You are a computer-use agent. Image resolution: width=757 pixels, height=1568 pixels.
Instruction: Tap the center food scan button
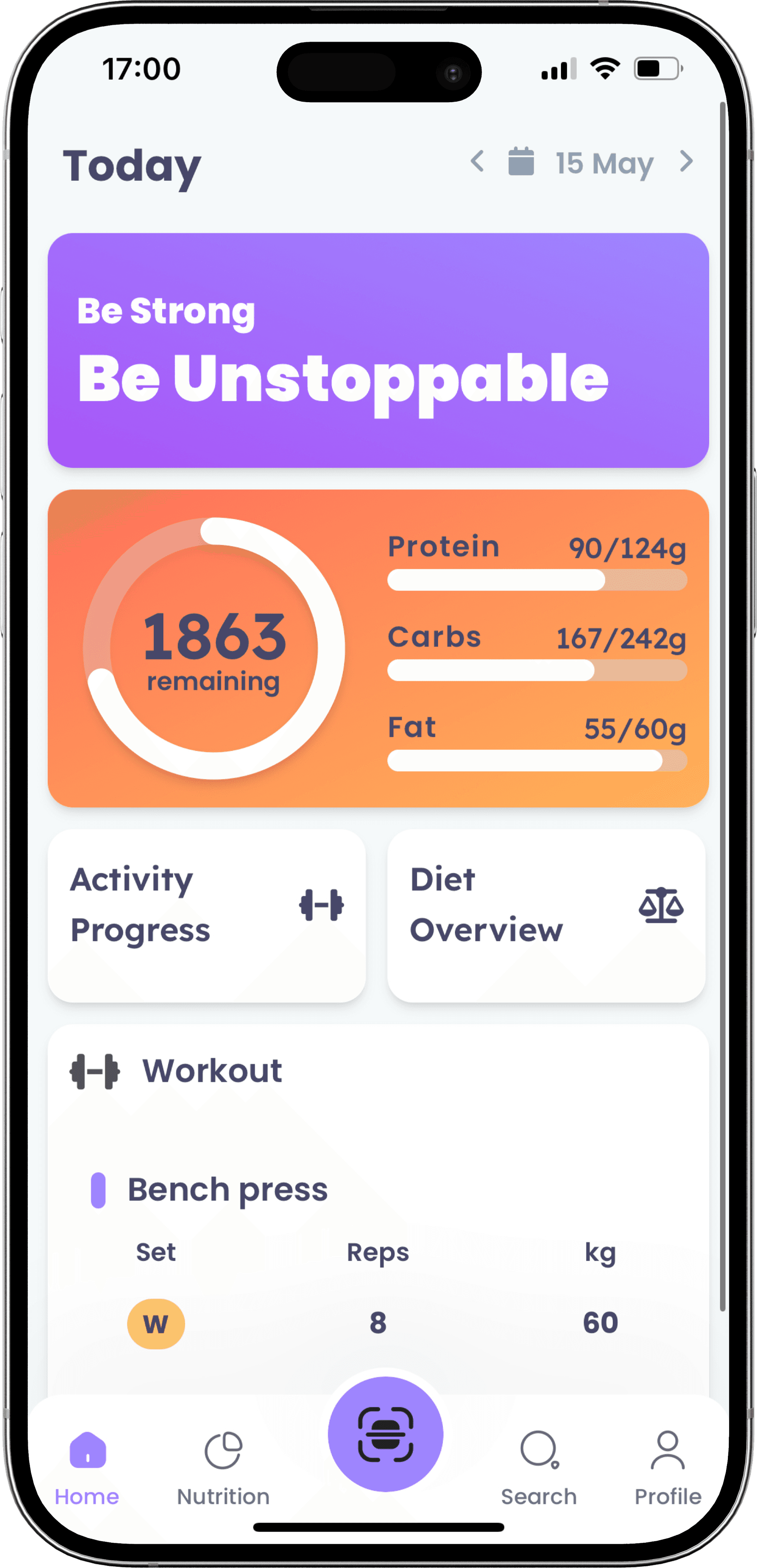(x=385, y=1433)
